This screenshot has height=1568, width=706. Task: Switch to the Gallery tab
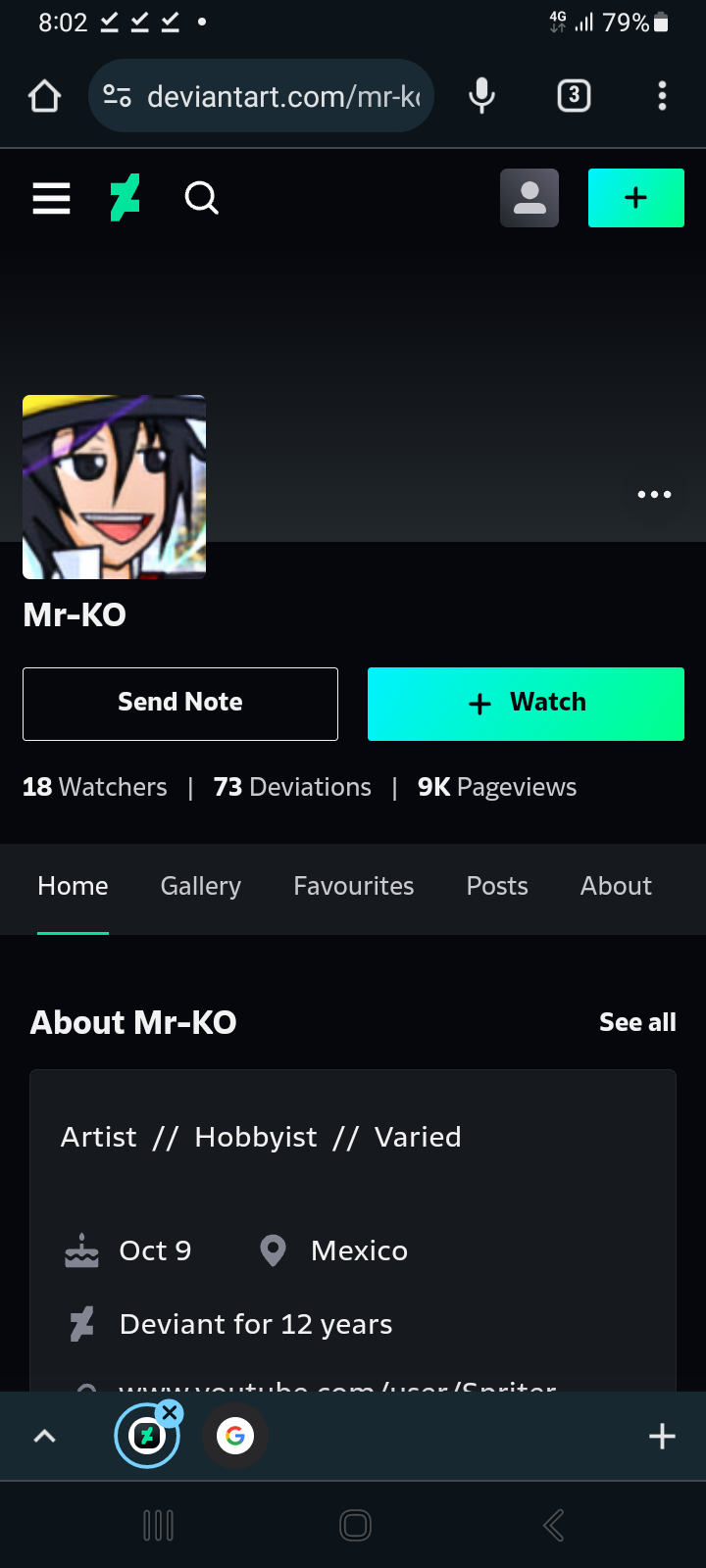click(201, 886)
